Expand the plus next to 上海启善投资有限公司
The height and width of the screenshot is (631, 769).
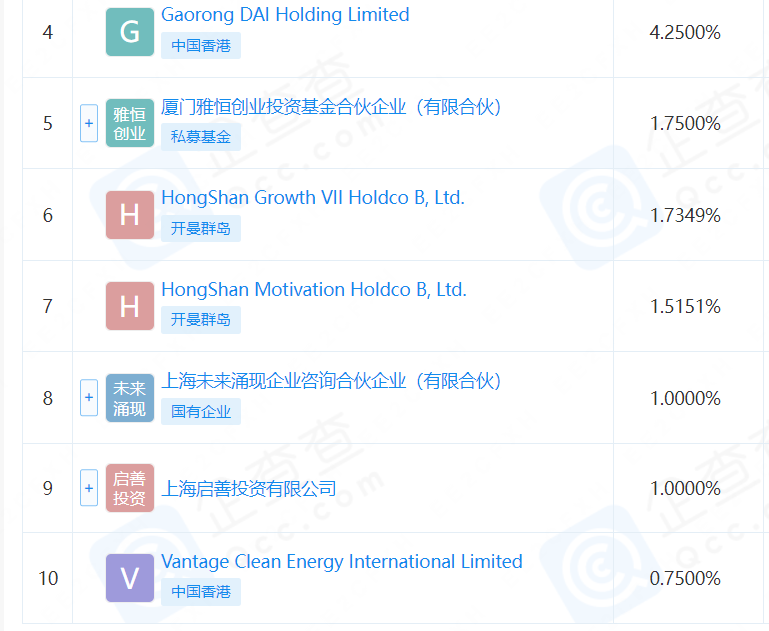click(x=89, y=488)
